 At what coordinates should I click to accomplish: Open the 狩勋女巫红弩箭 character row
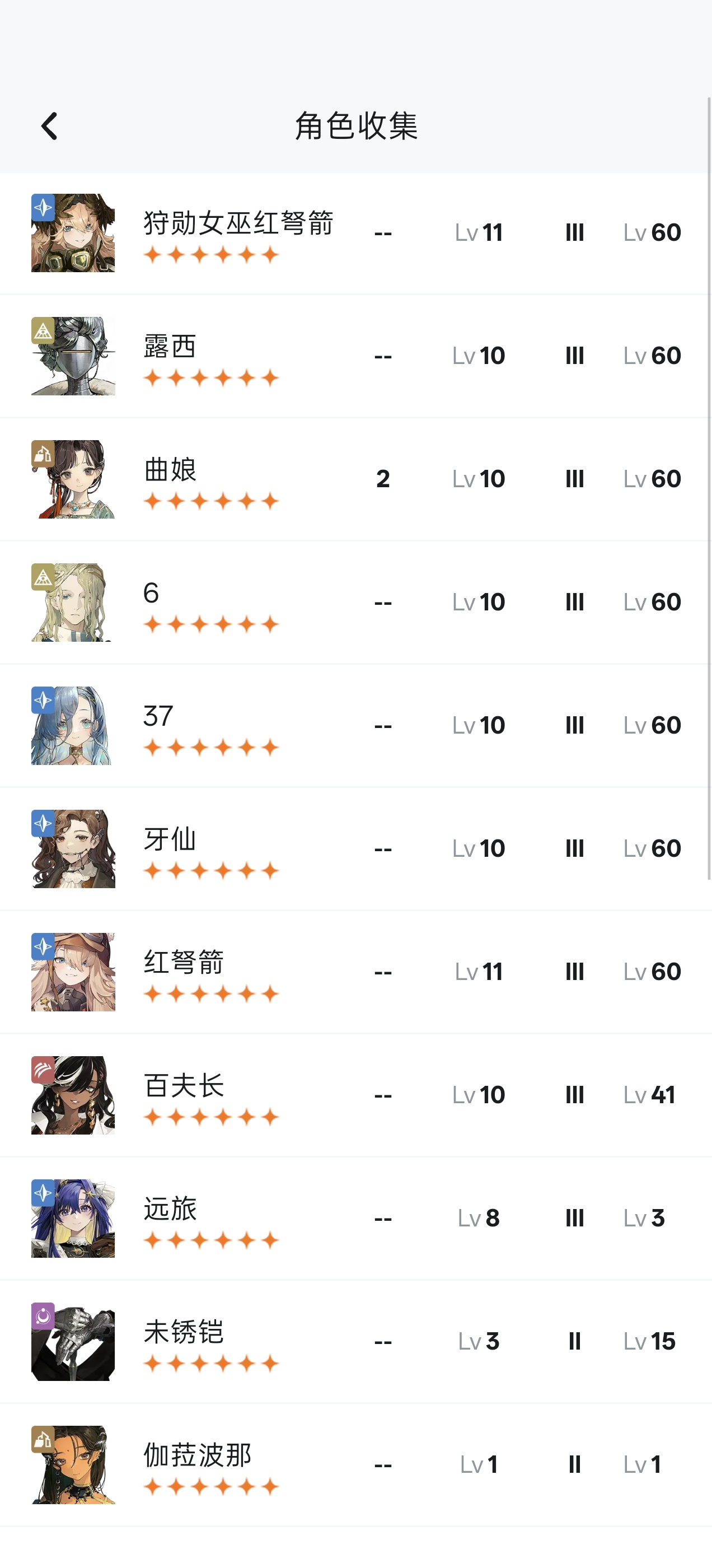(x=356, y=233)
